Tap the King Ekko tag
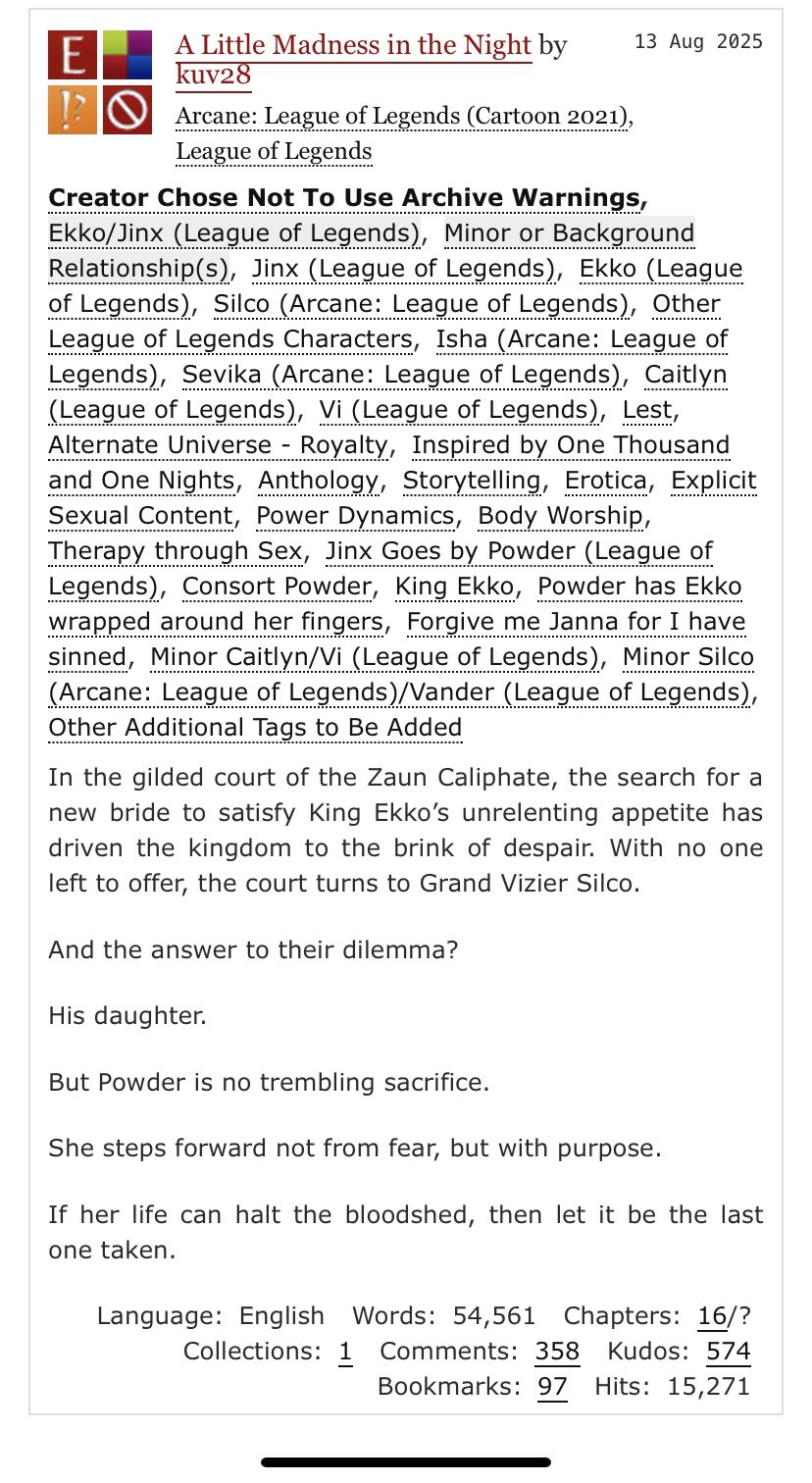This screenshot has height=1483, width=812. (454, 587)
